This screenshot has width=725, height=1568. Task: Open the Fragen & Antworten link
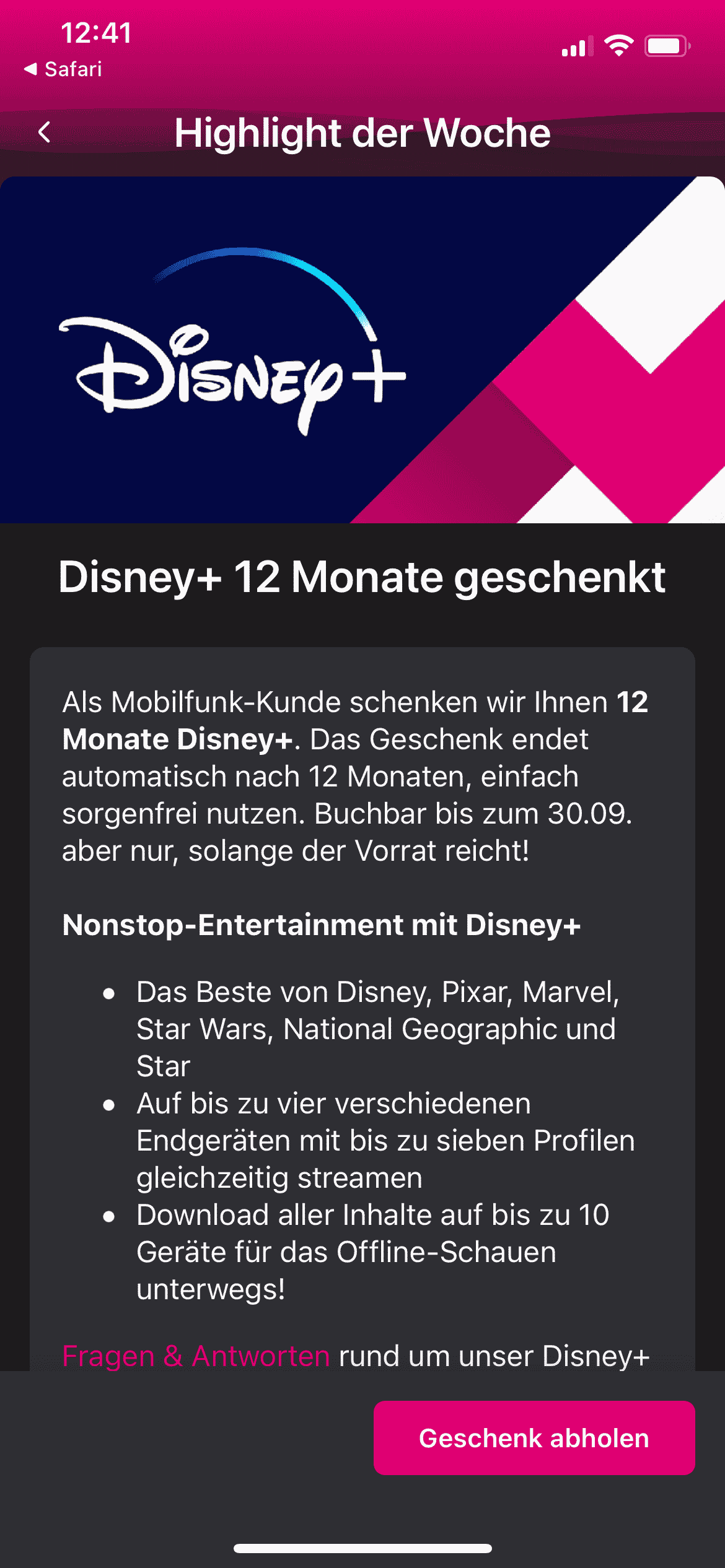pyautogui.click(x=196, y=1356)
